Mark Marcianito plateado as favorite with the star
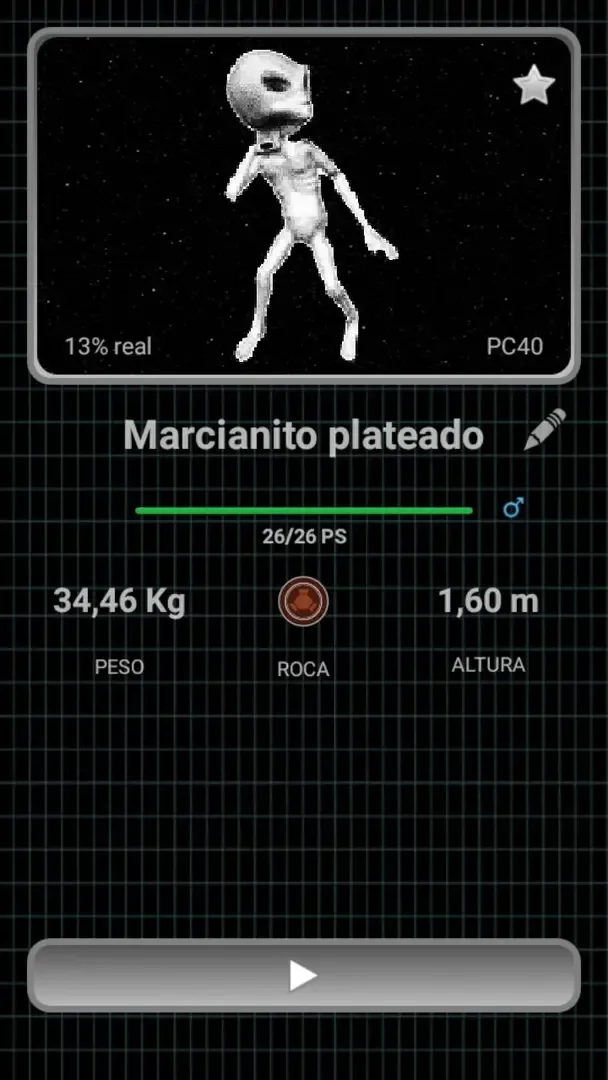The height and width of the screenshot is (1080, 608). pos(534,86)
